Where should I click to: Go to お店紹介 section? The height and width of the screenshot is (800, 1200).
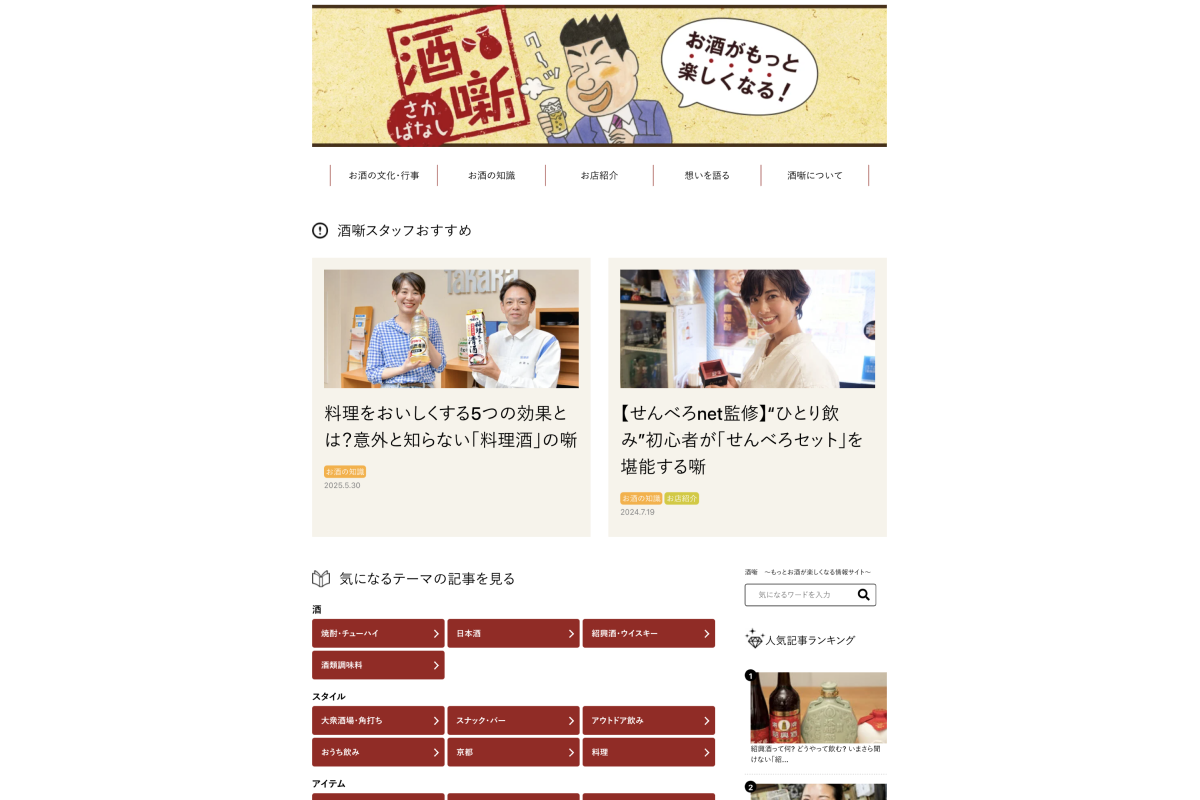599,175
